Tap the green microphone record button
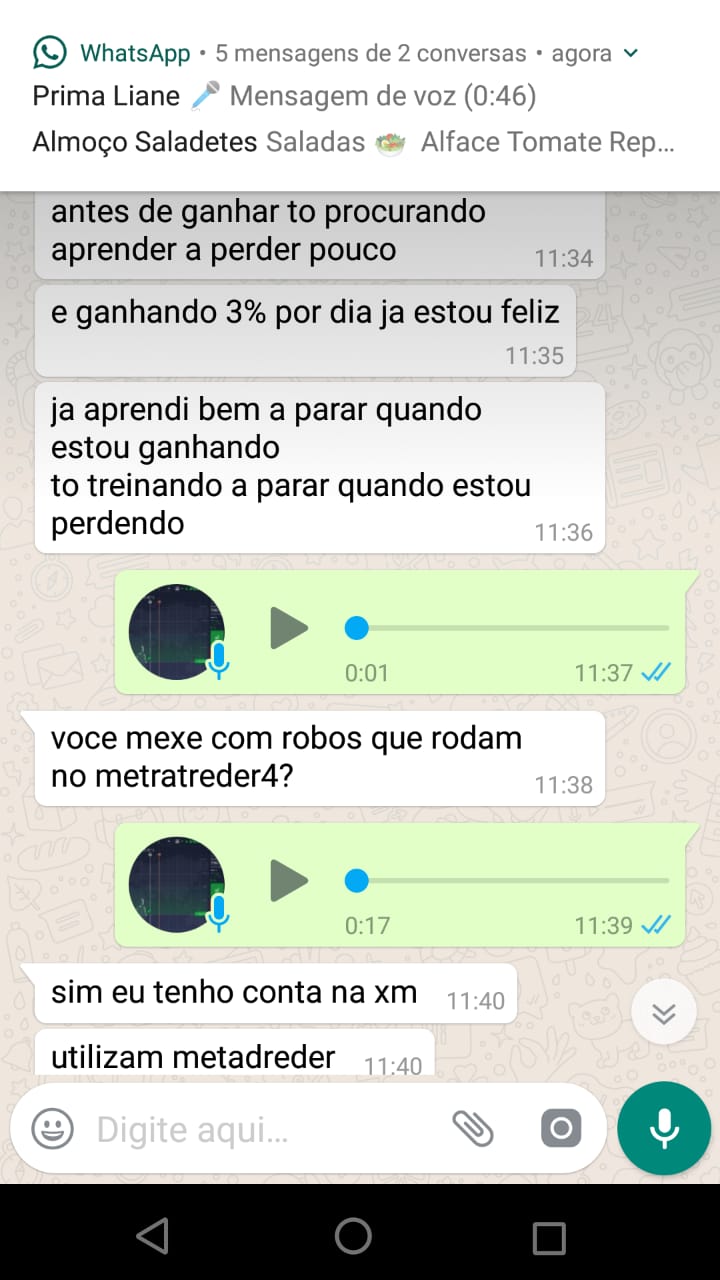The image size is (720, 1280). tap(664, 1129)
